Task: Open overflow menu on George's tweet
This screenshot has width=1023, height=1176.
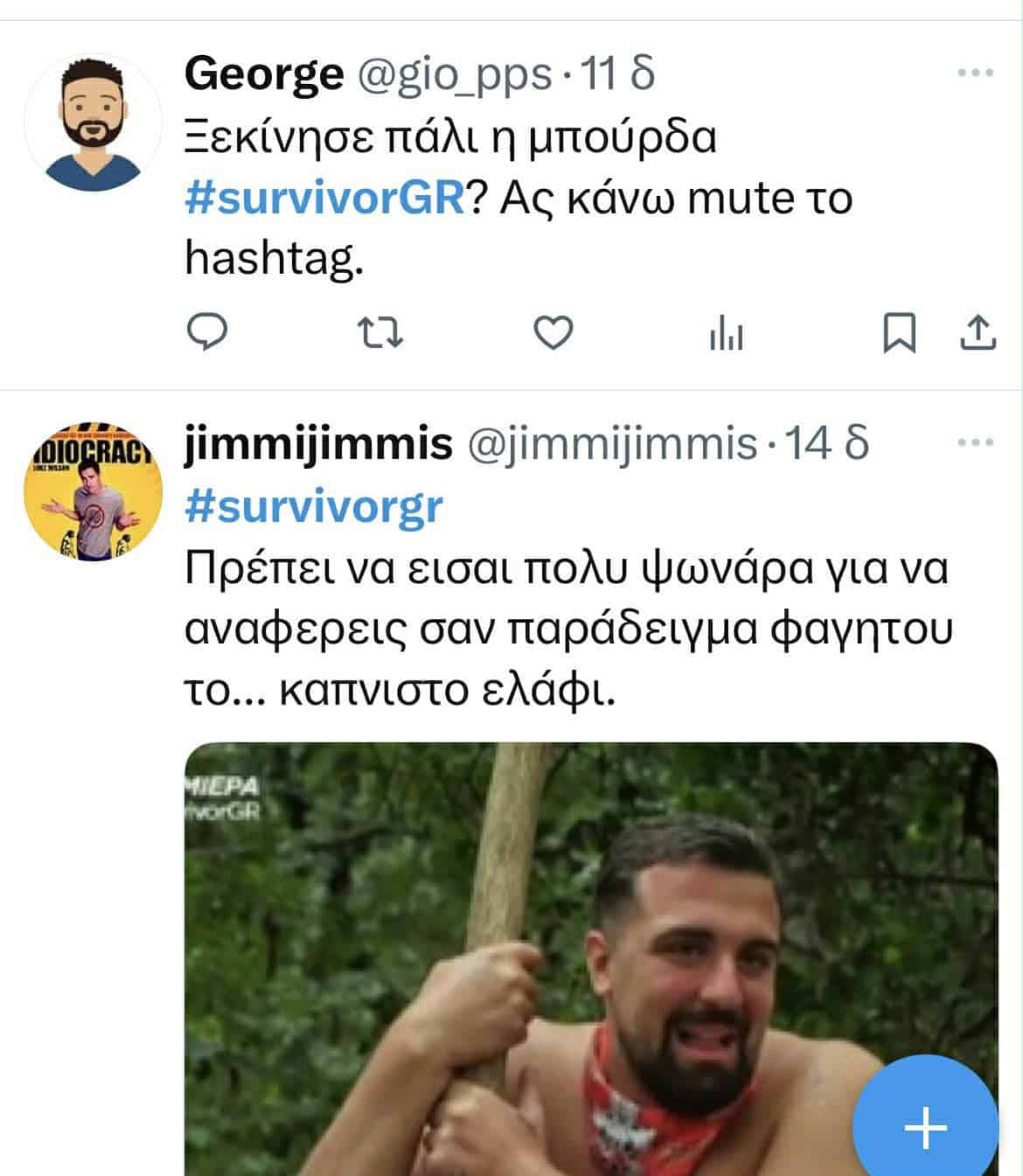Action: (x=976, y=73)
